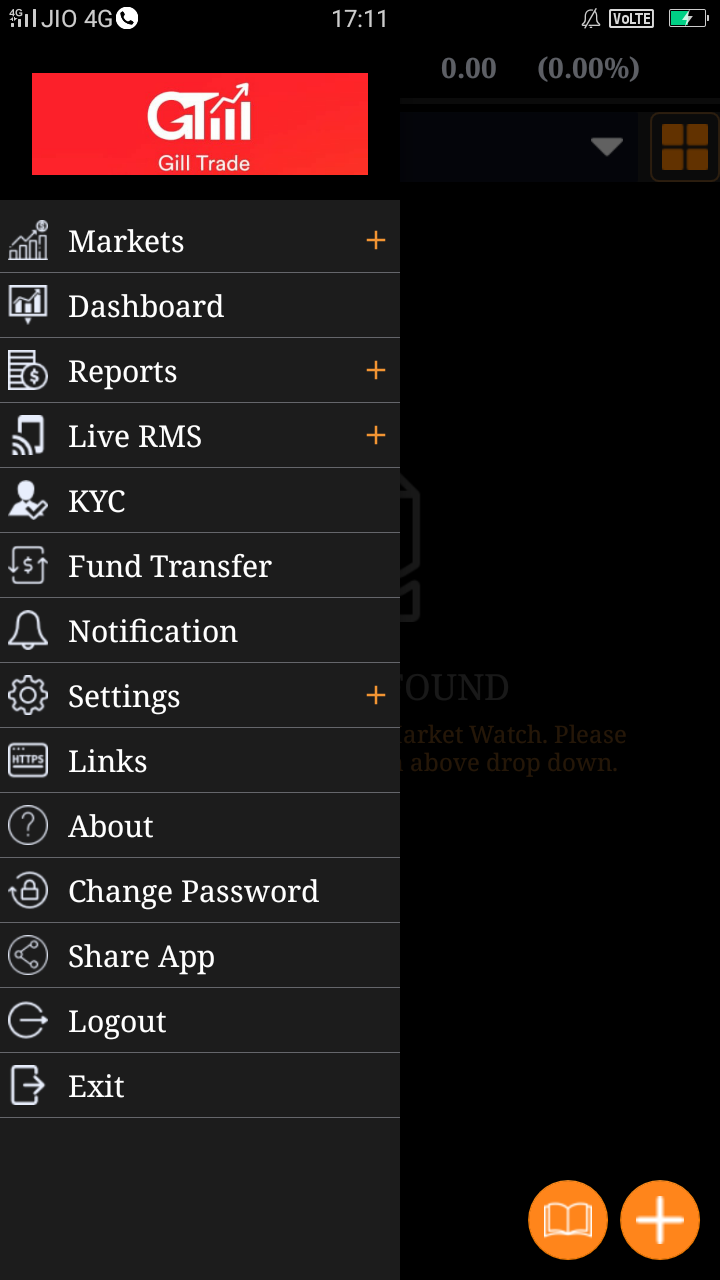The height and width of the screenshot is (1280, 720).
Task: View the About page
Action: (200, 825)
